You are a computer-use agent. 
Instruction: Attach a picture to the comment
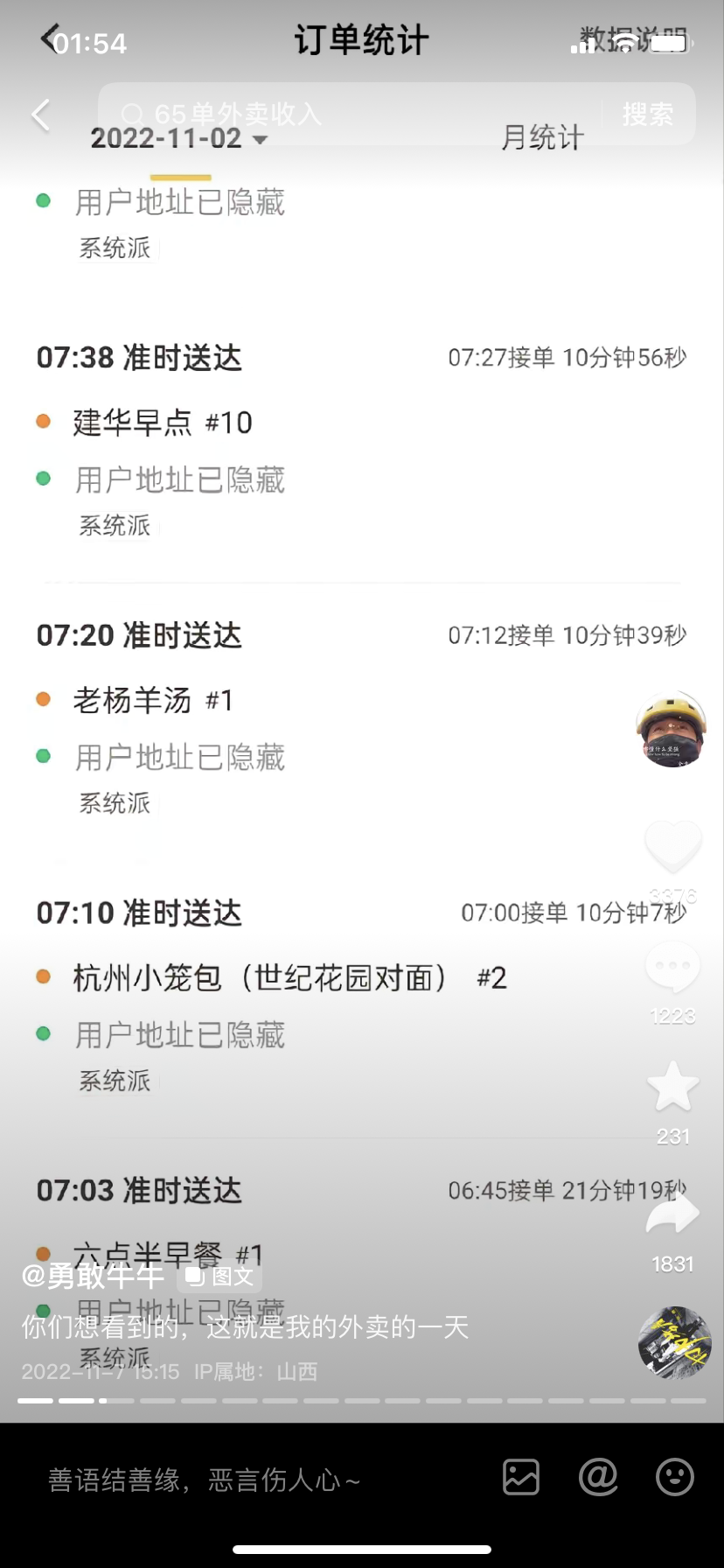click(521, 1477)
